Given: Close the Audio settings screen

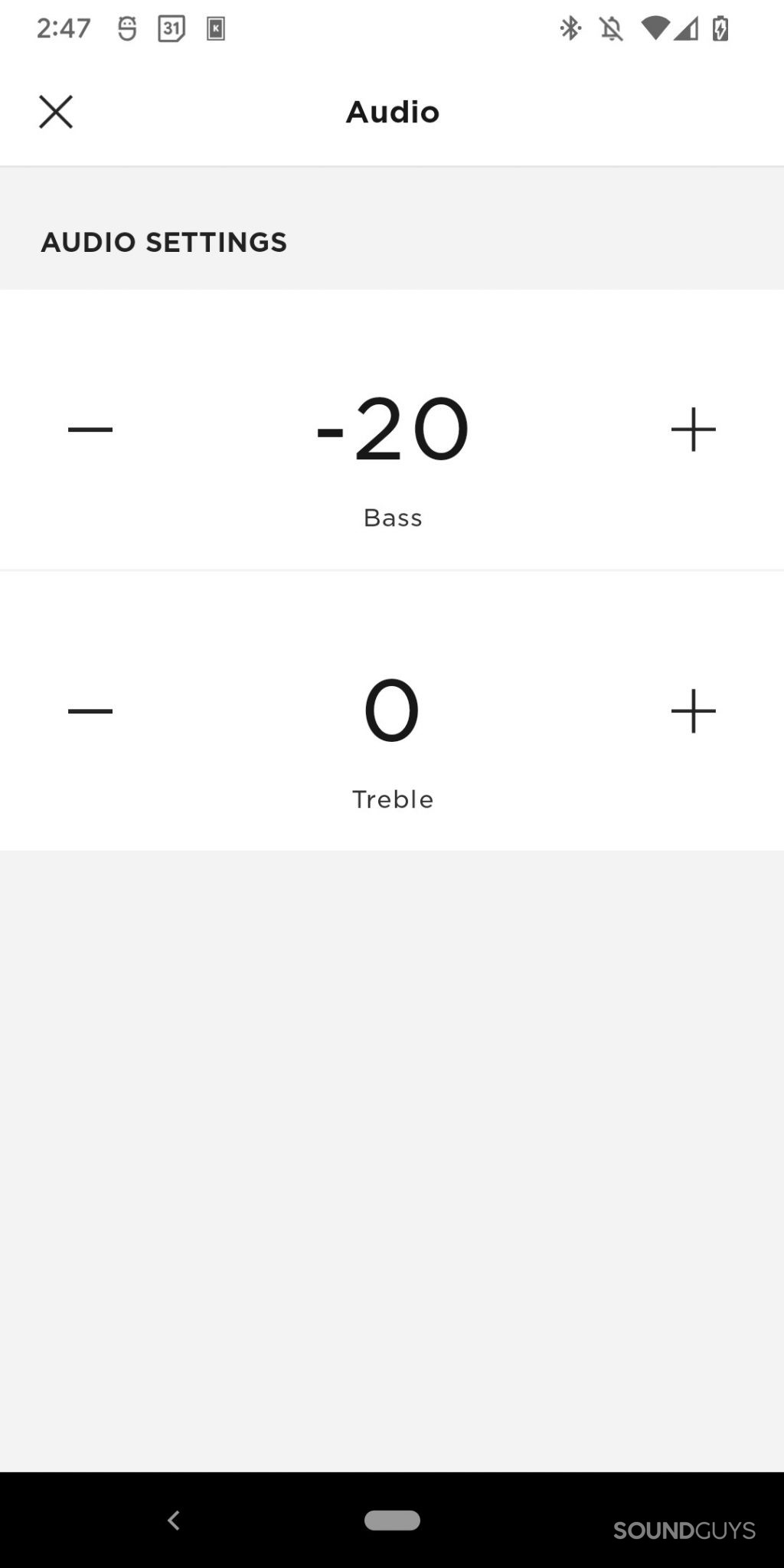Looking at the screenshot, I should pos(56,112).
